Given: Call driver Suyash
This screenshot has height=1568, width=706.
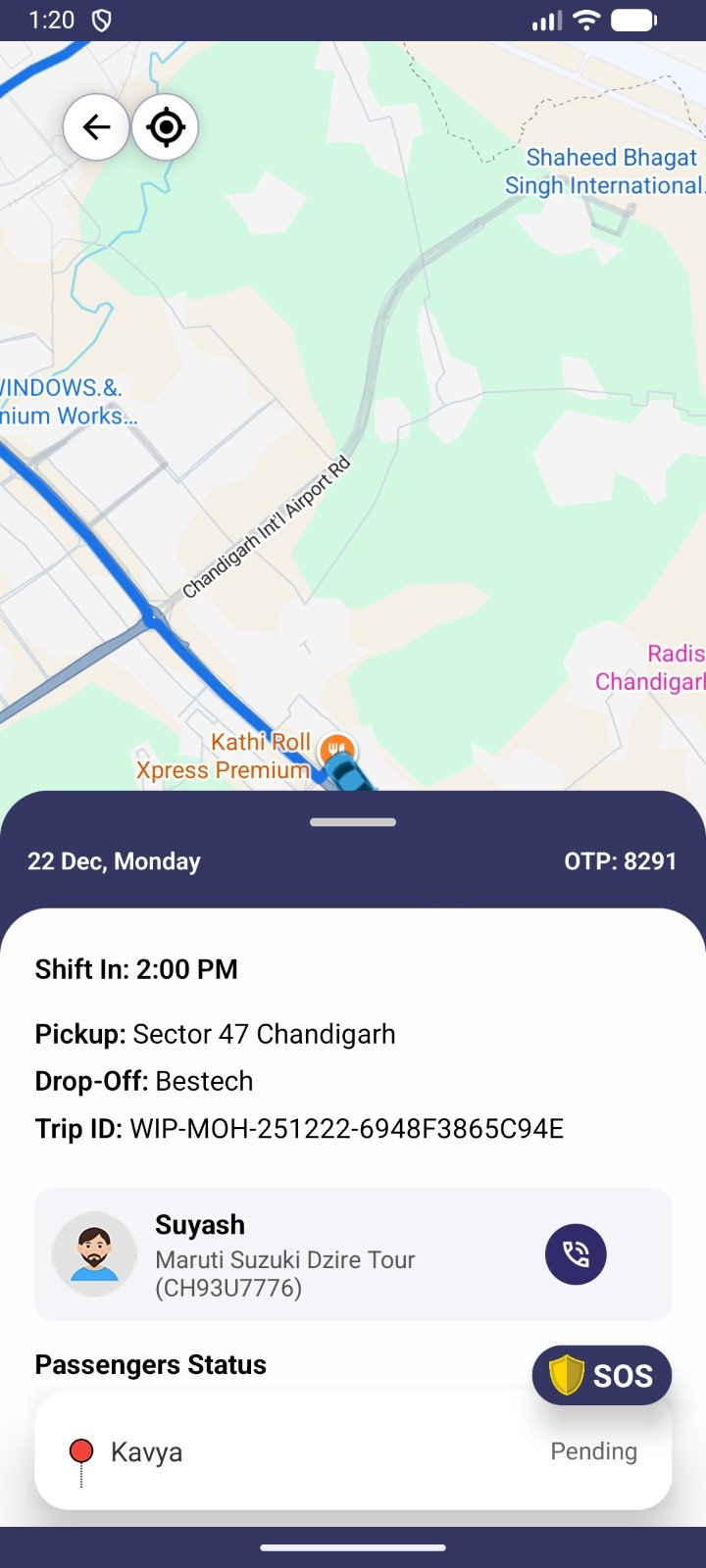Looking at the screenshot, I should click(x=576, y=1254).
